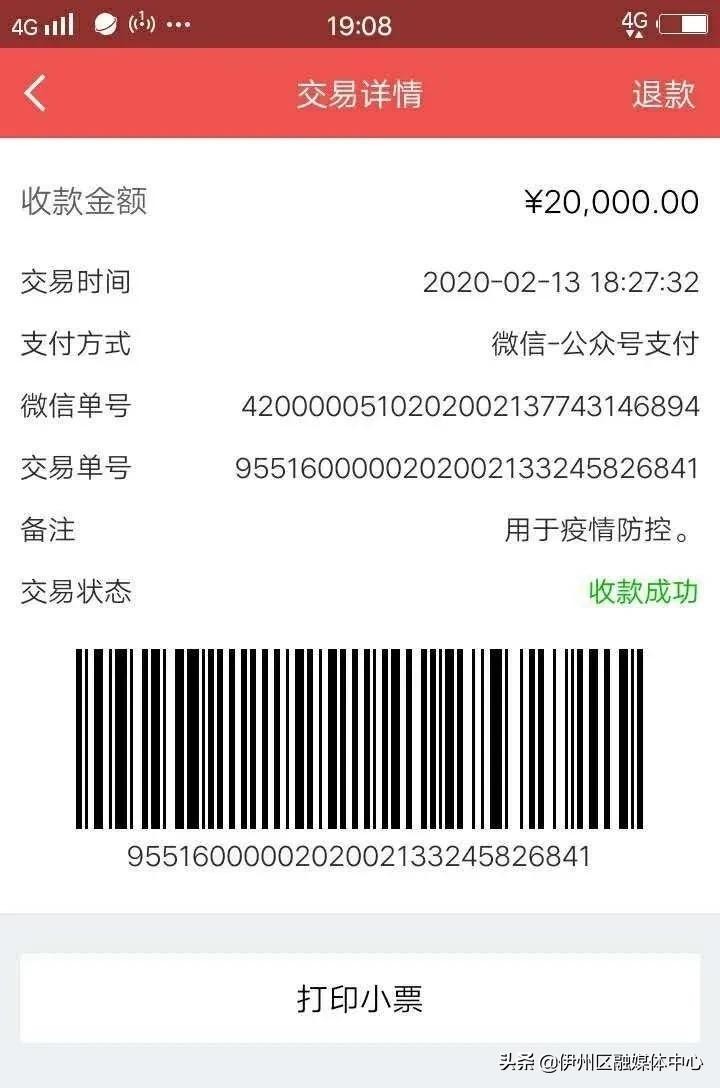This screenshot has width=720, height=1088.
Task: Tap 退款 to refund this transaction
Action: [x=663, y=93]
